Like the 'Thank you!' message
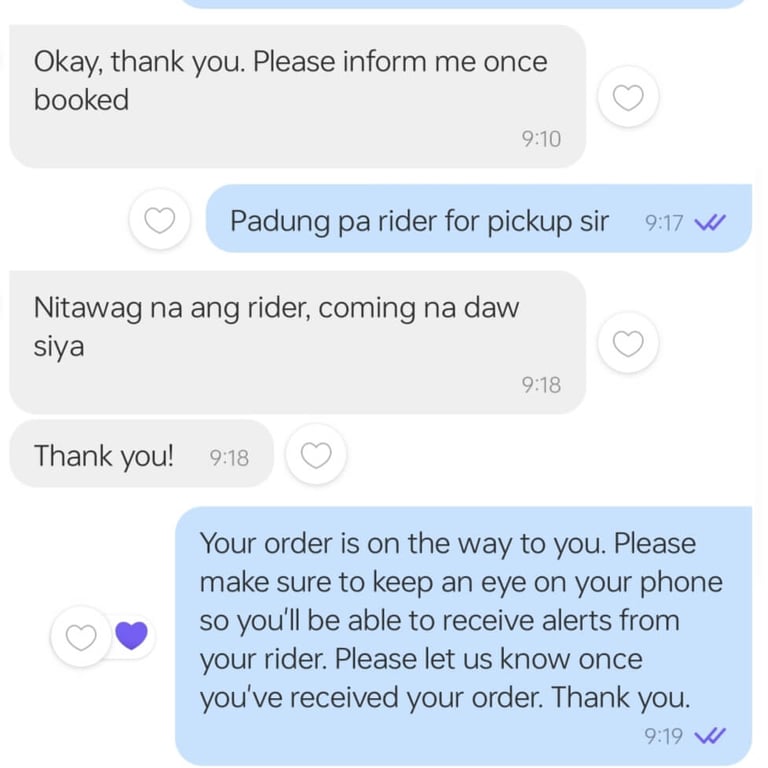The width and height of the screenshot is (768, 768). [316, 457]
